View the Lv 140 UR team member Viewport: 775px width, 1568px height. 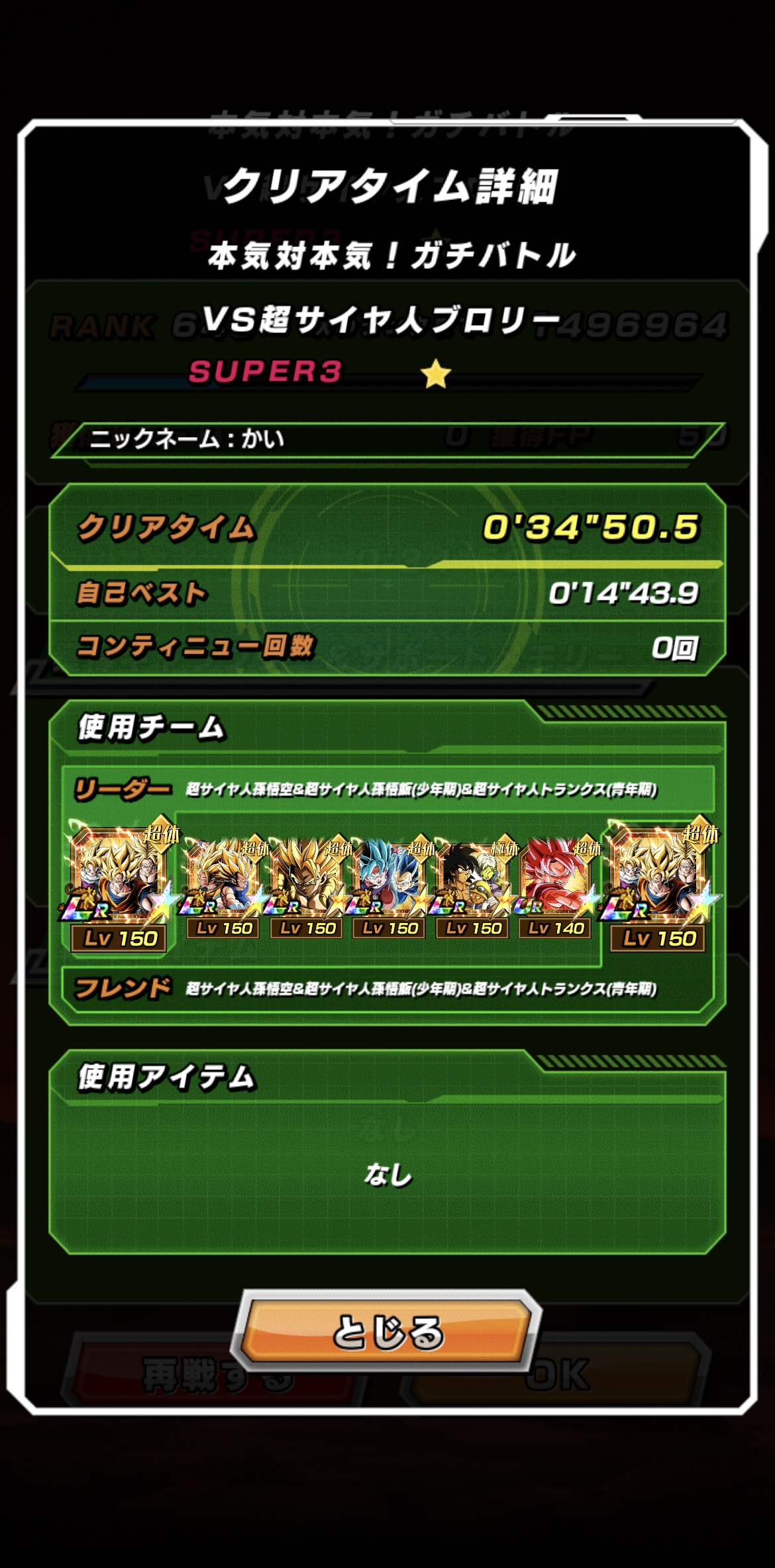(x=555, y=889)
